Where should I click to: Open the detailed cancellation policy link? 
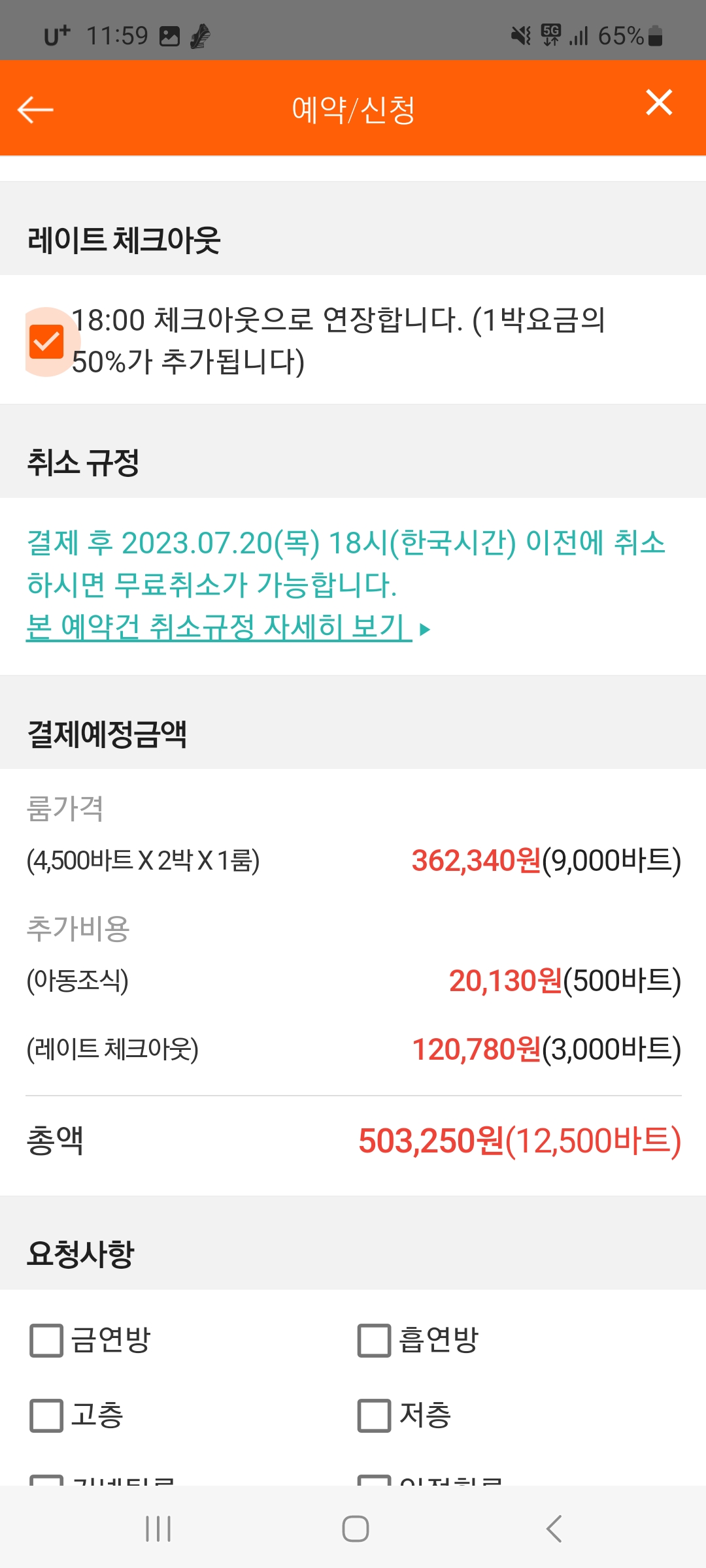(x=220, y=627)
